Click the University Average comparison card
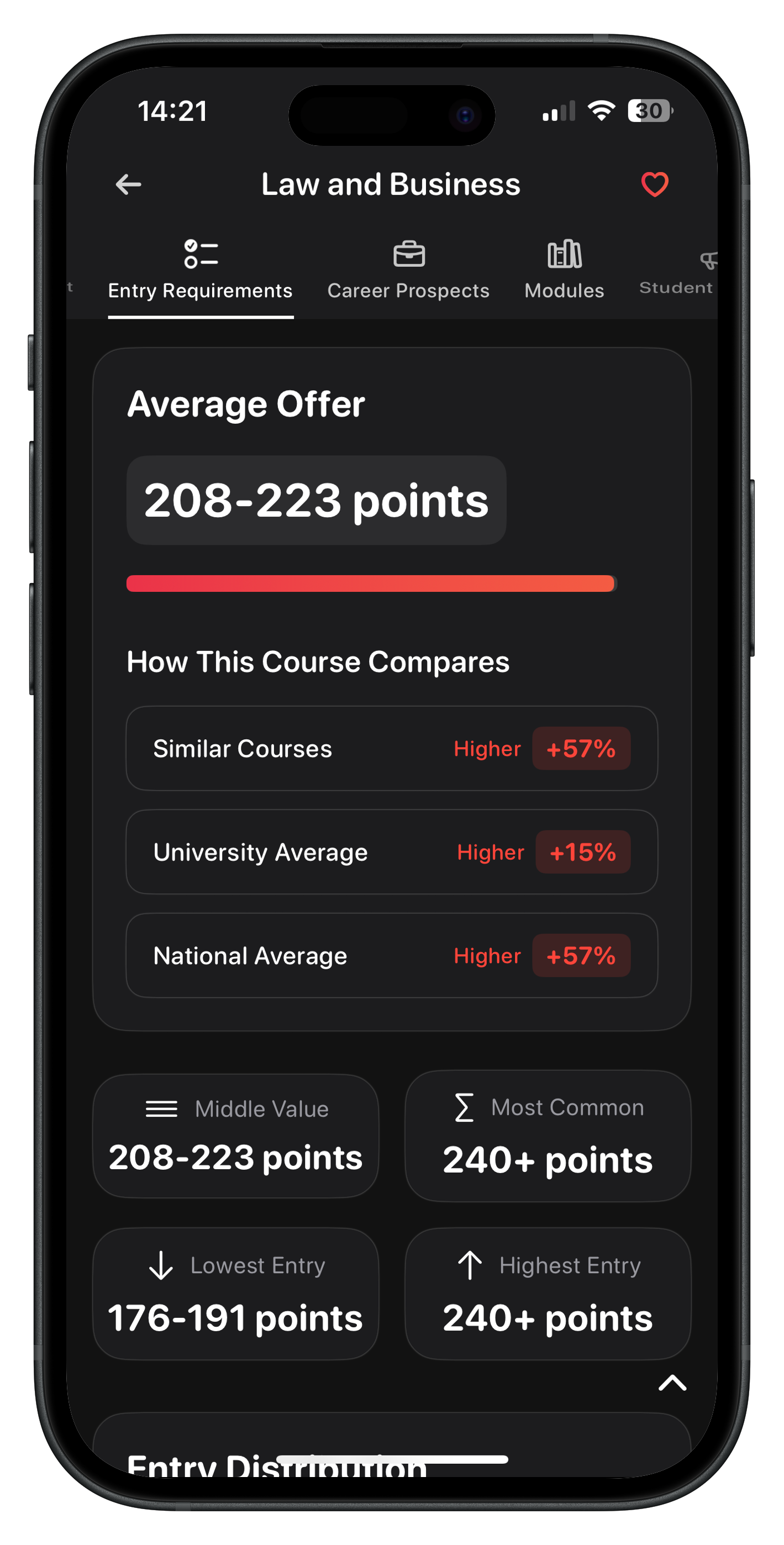The image size is (784, 1545). coord(391,852)
